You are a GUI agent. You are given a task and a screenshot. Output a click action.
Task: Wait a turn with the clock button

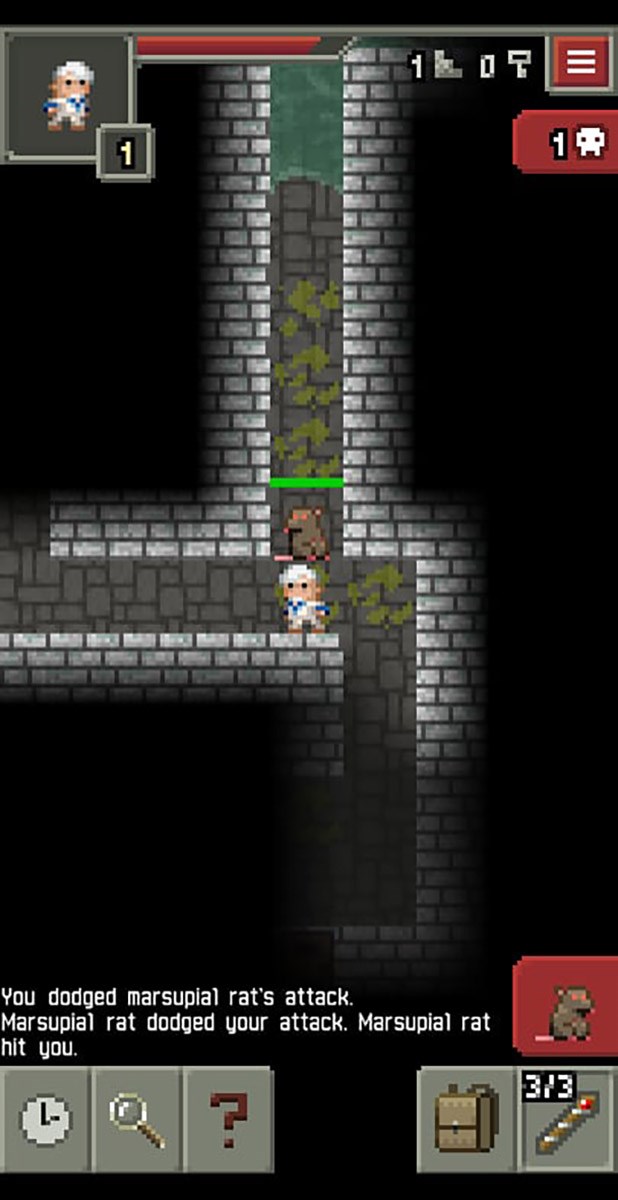[45, 1119]
